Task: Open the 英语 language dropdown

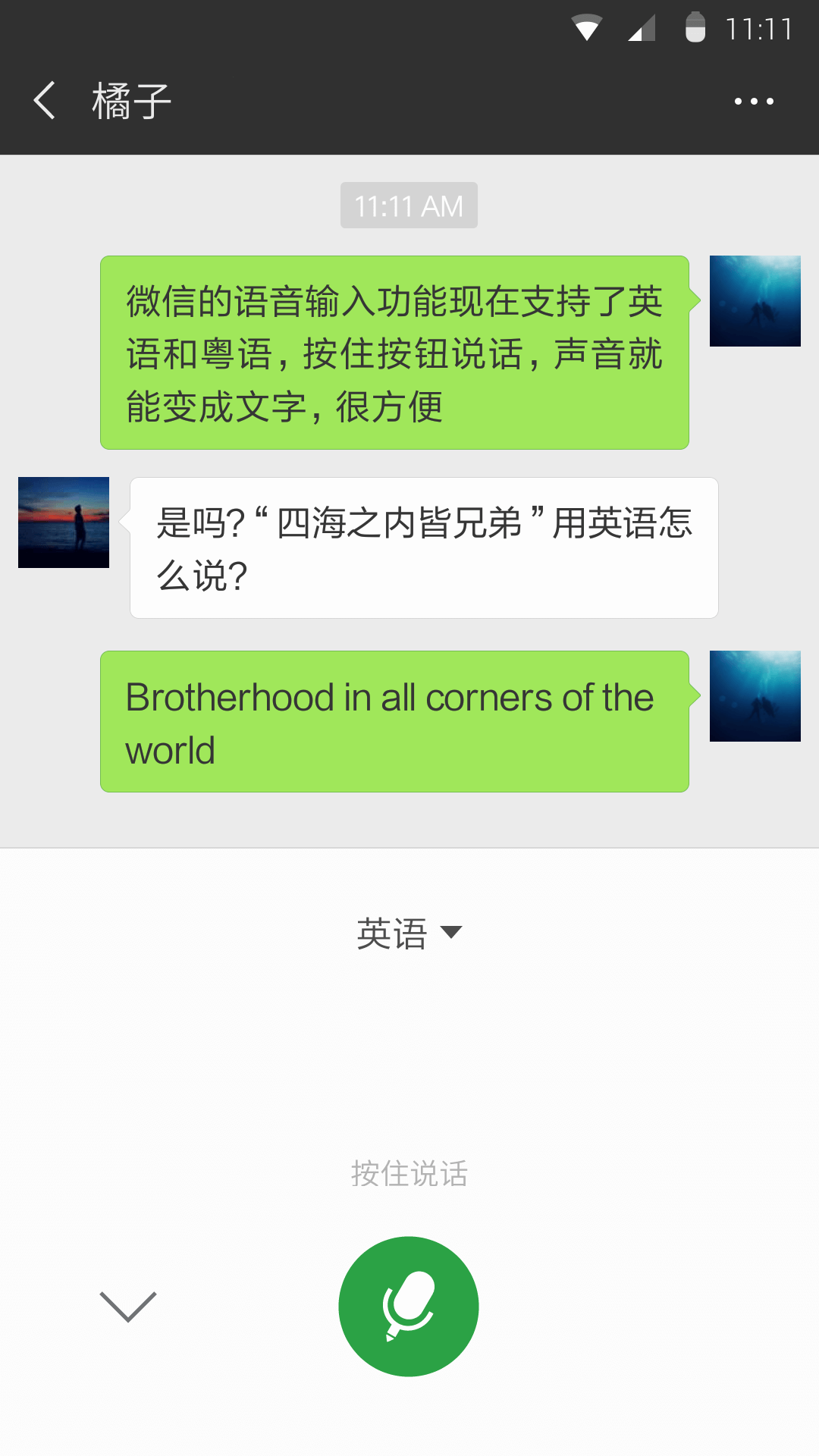Action: tap(409, 934)
